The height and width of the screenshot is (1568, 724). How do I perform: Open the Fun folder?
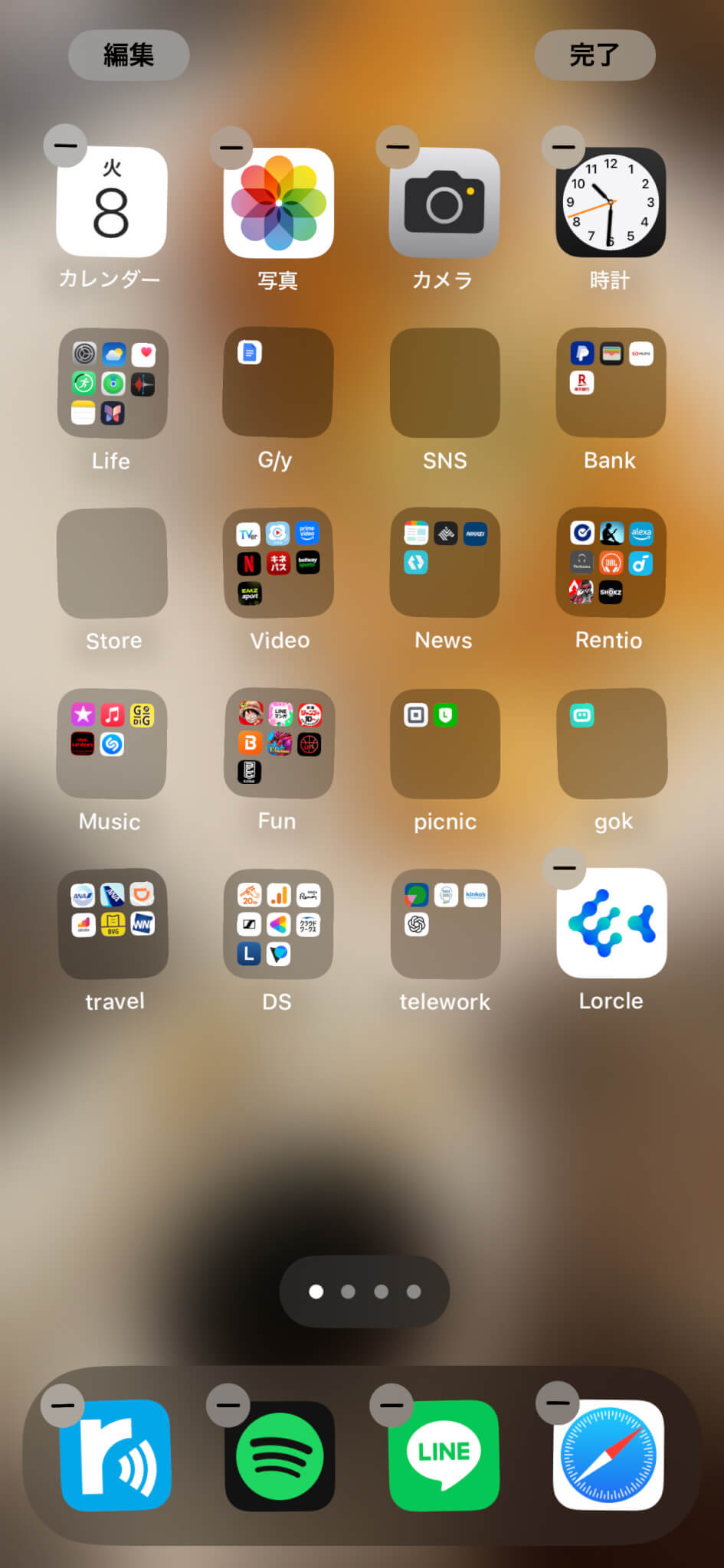click(278, 743)
